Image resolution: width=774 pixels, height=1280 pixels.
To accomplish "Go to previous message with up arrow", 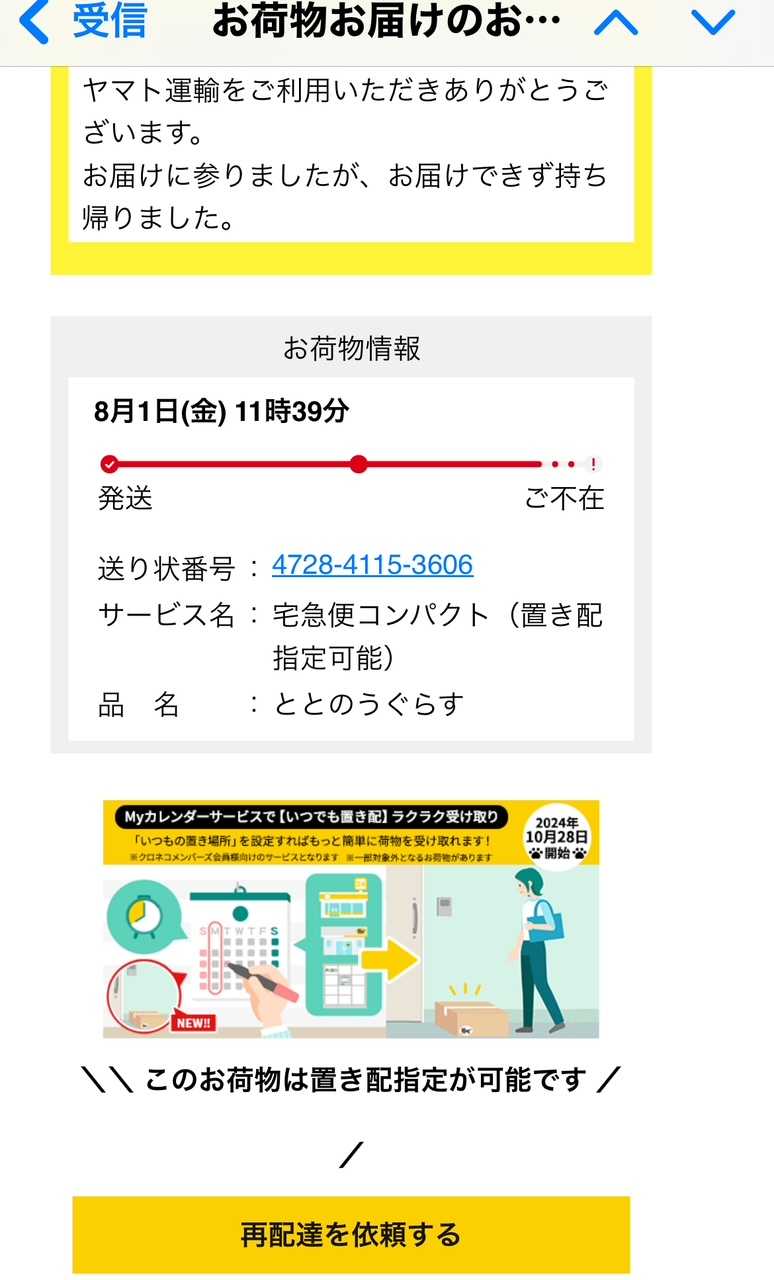I will coord(616,22).
